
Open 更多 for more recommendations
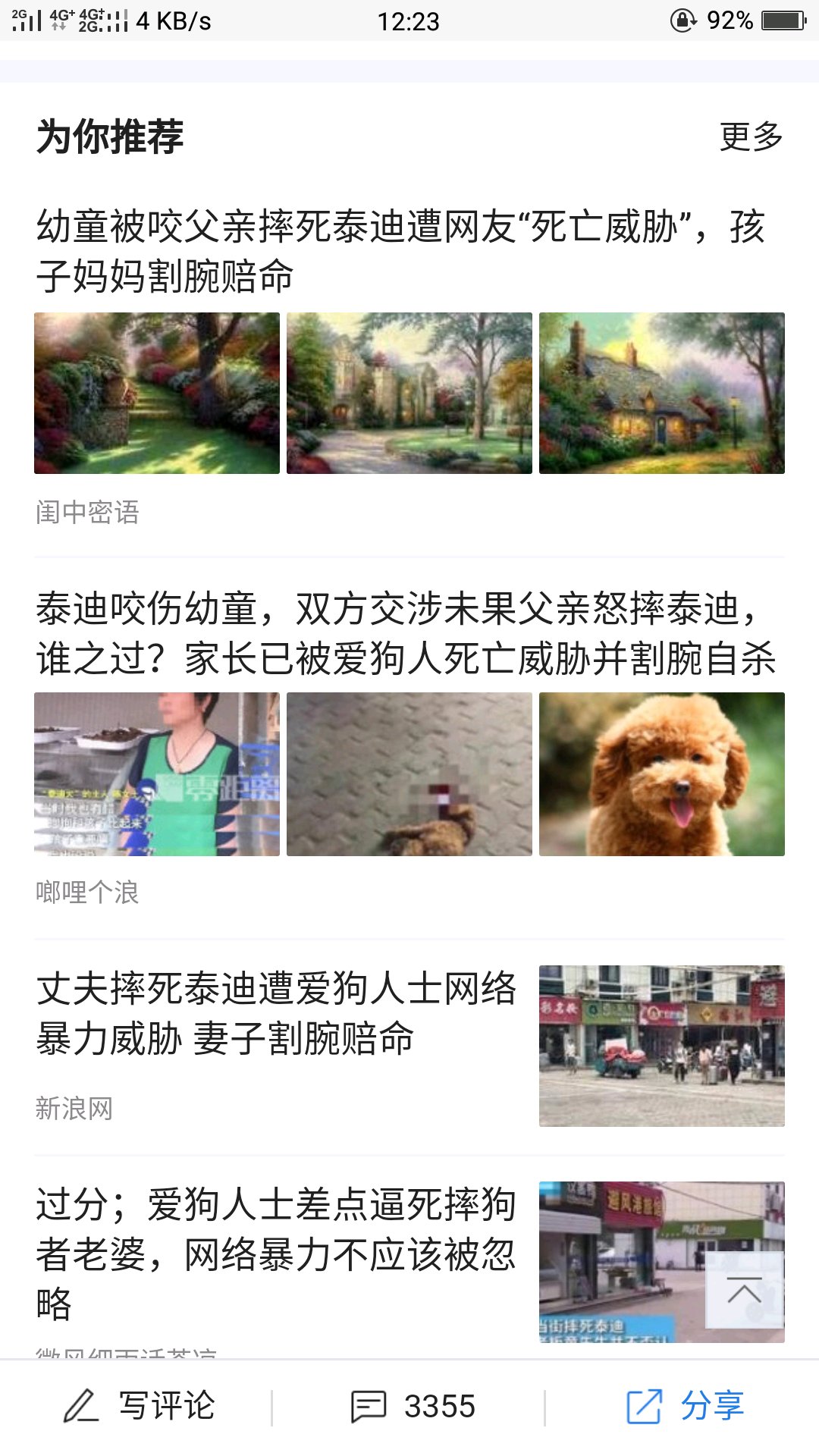coord(750,136)
